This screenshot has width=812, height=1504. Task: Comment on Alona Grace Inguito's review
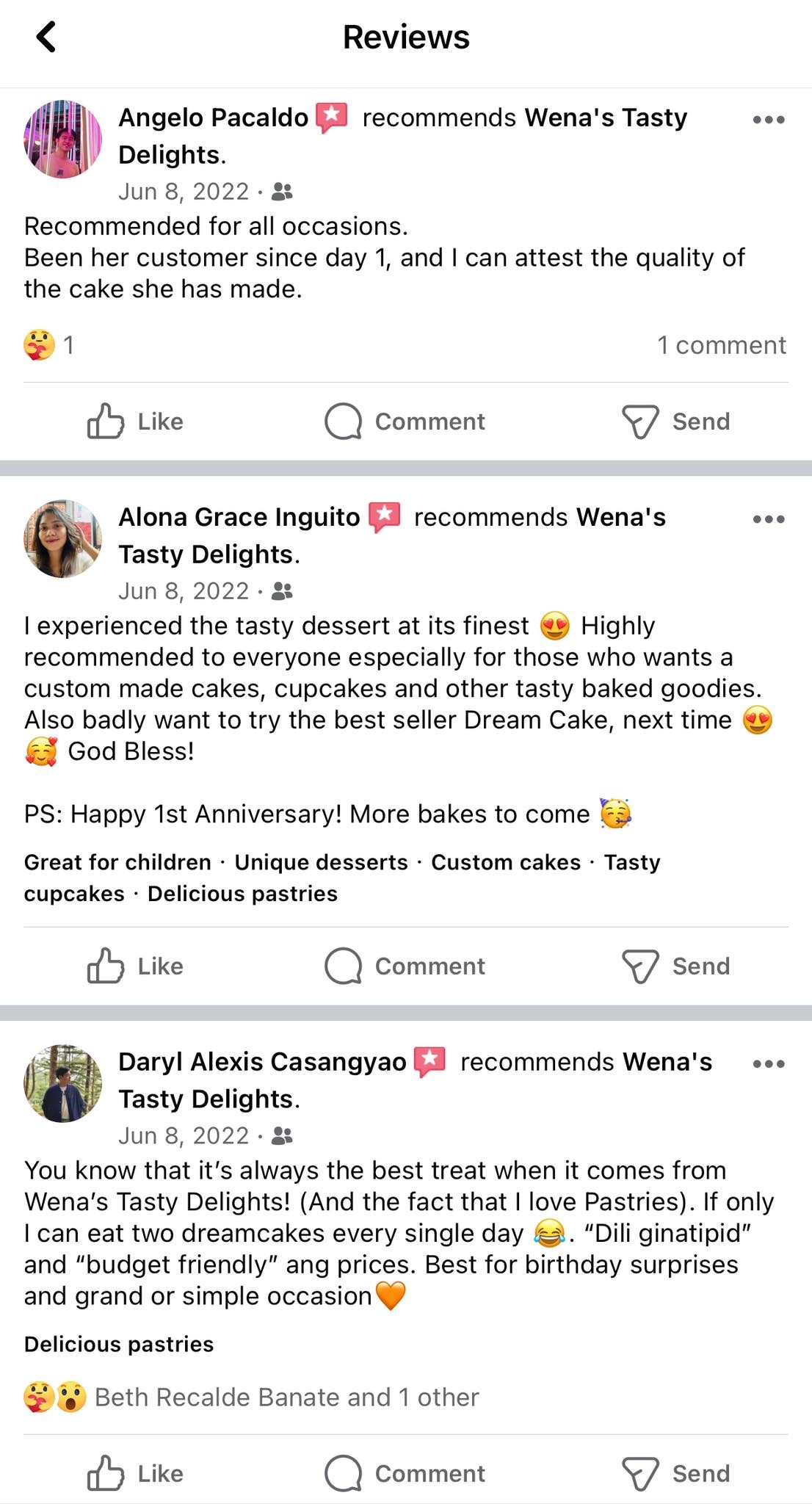(x=405, y=966)
